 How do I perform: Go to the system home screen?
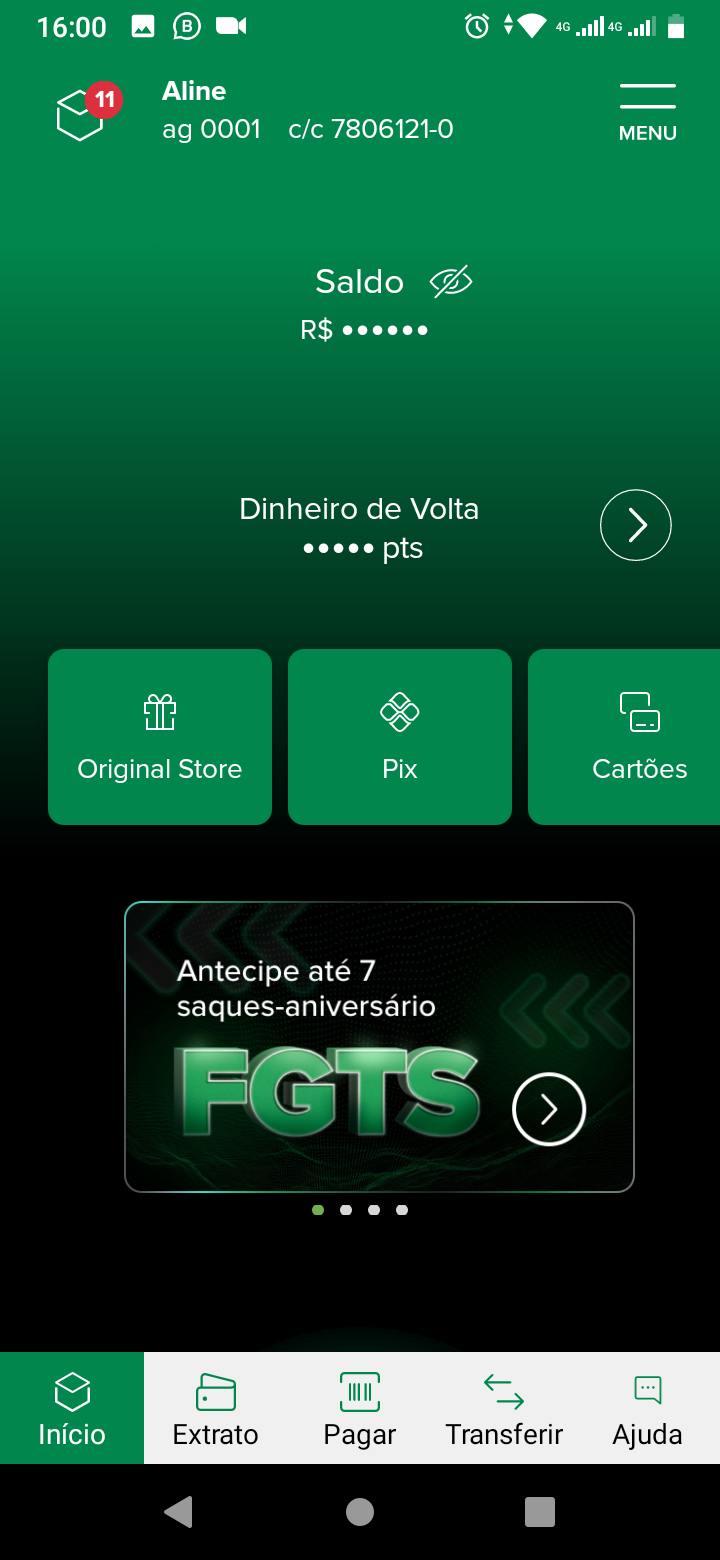coord(360,1512)
